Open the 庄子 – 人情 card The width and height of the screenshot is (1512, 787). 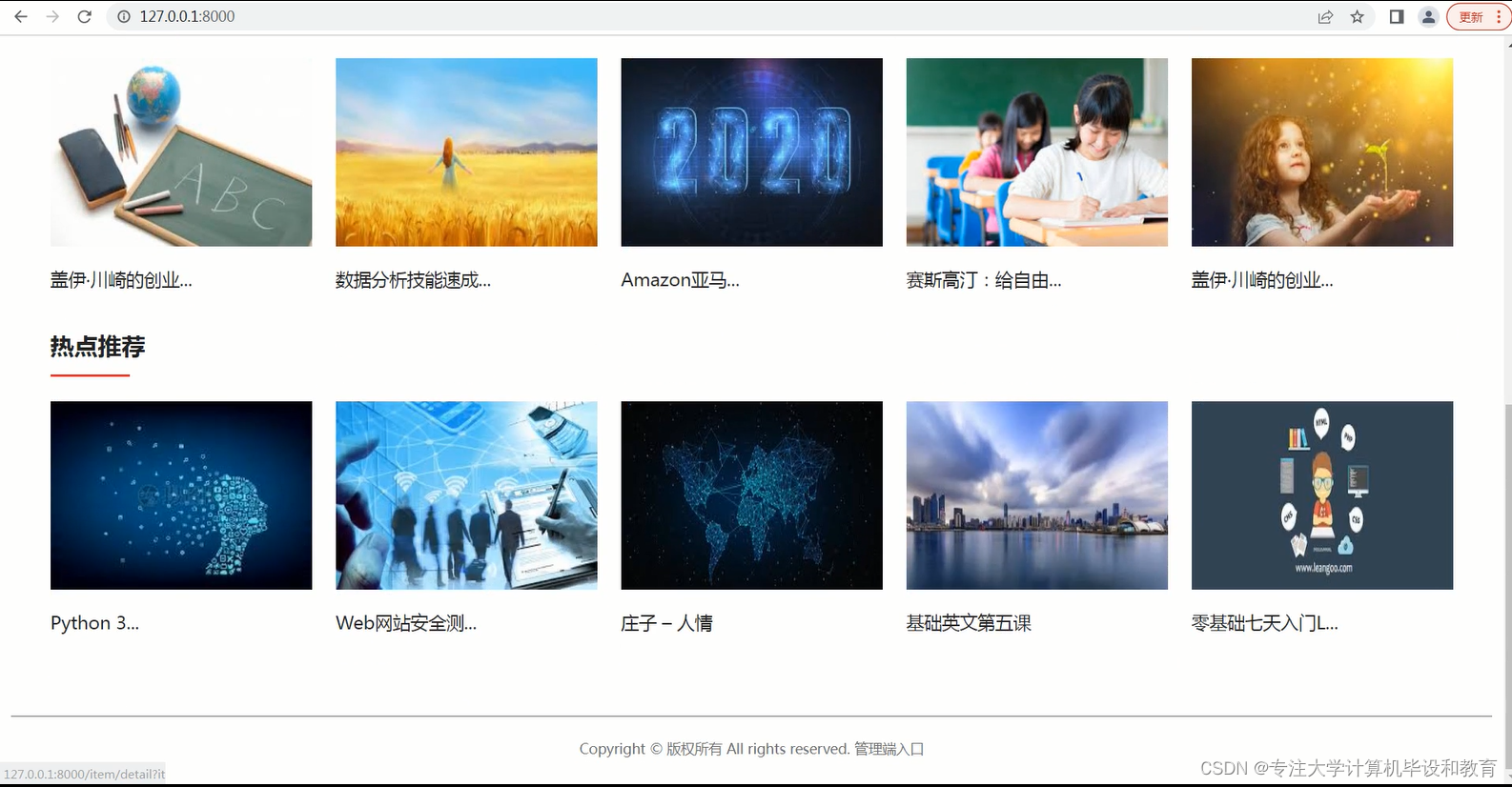coord(751,495)
